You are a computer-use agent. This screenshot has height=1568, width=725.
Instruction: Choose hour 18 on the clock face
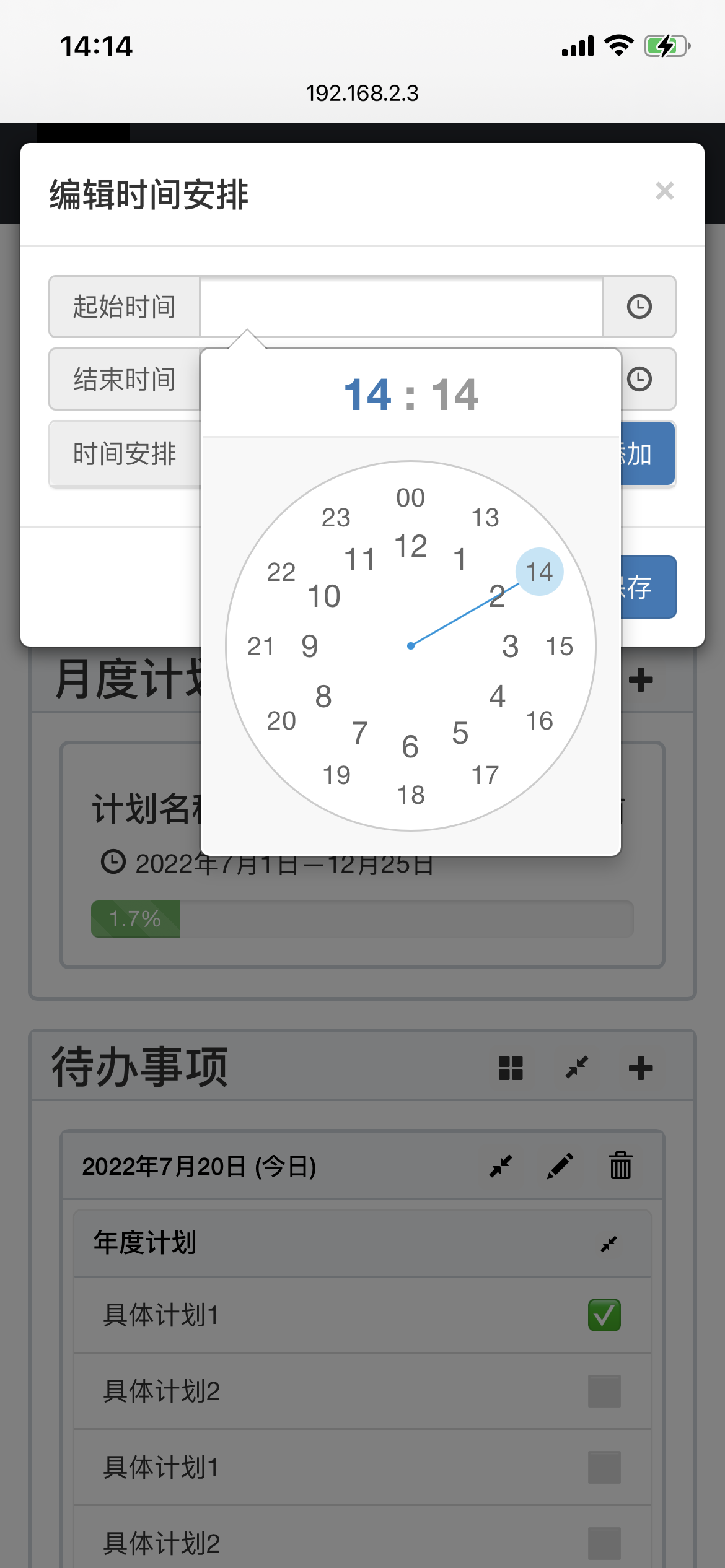coord(410,795)
